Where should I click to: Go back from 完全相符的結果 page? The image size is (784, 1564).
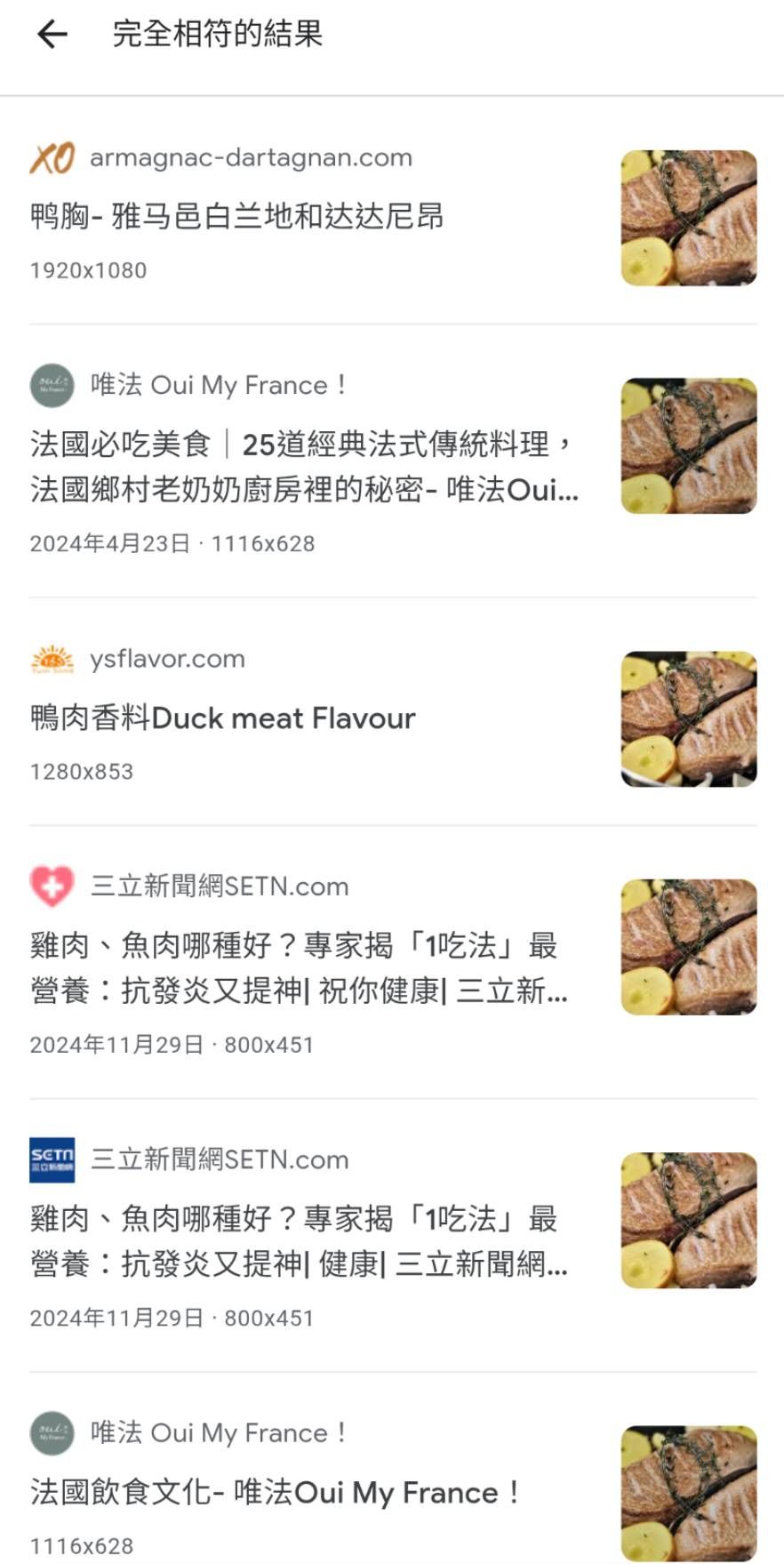(52, 35)
